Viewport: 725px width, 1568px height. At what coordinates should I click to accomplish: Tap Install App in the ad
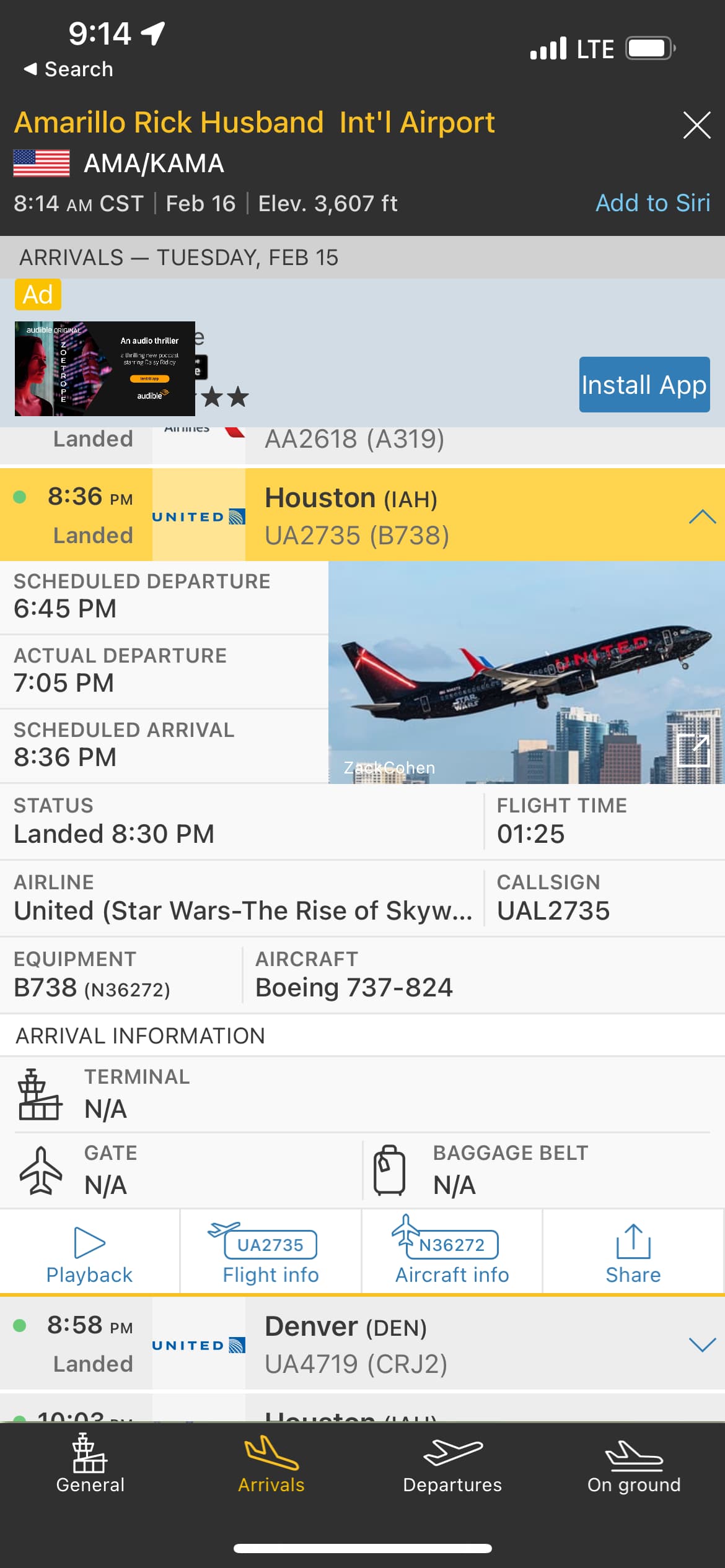[644, 385]
